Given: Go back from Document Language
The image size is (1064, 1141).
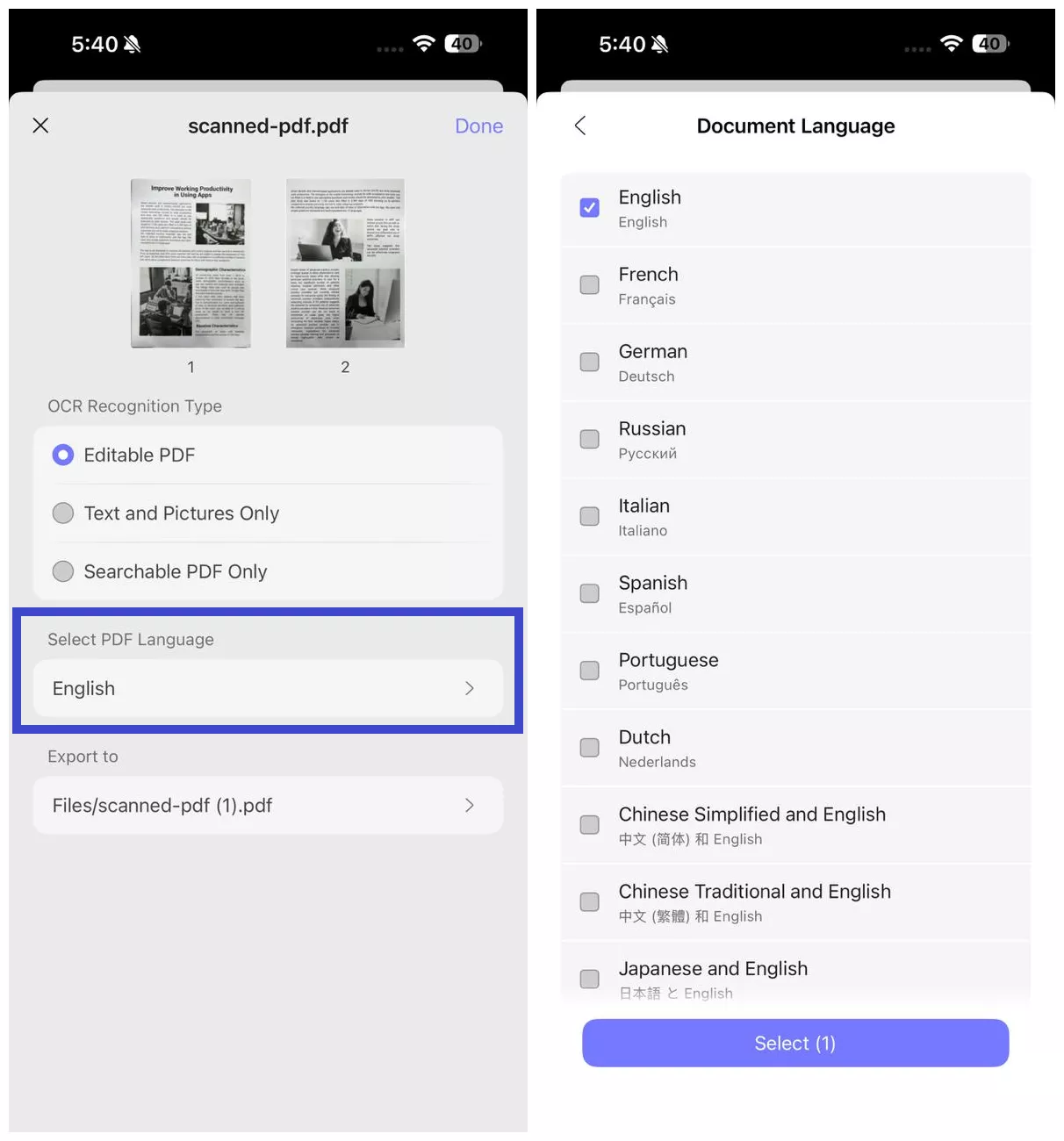Looking at the screenshot, I should pos(580,126).
